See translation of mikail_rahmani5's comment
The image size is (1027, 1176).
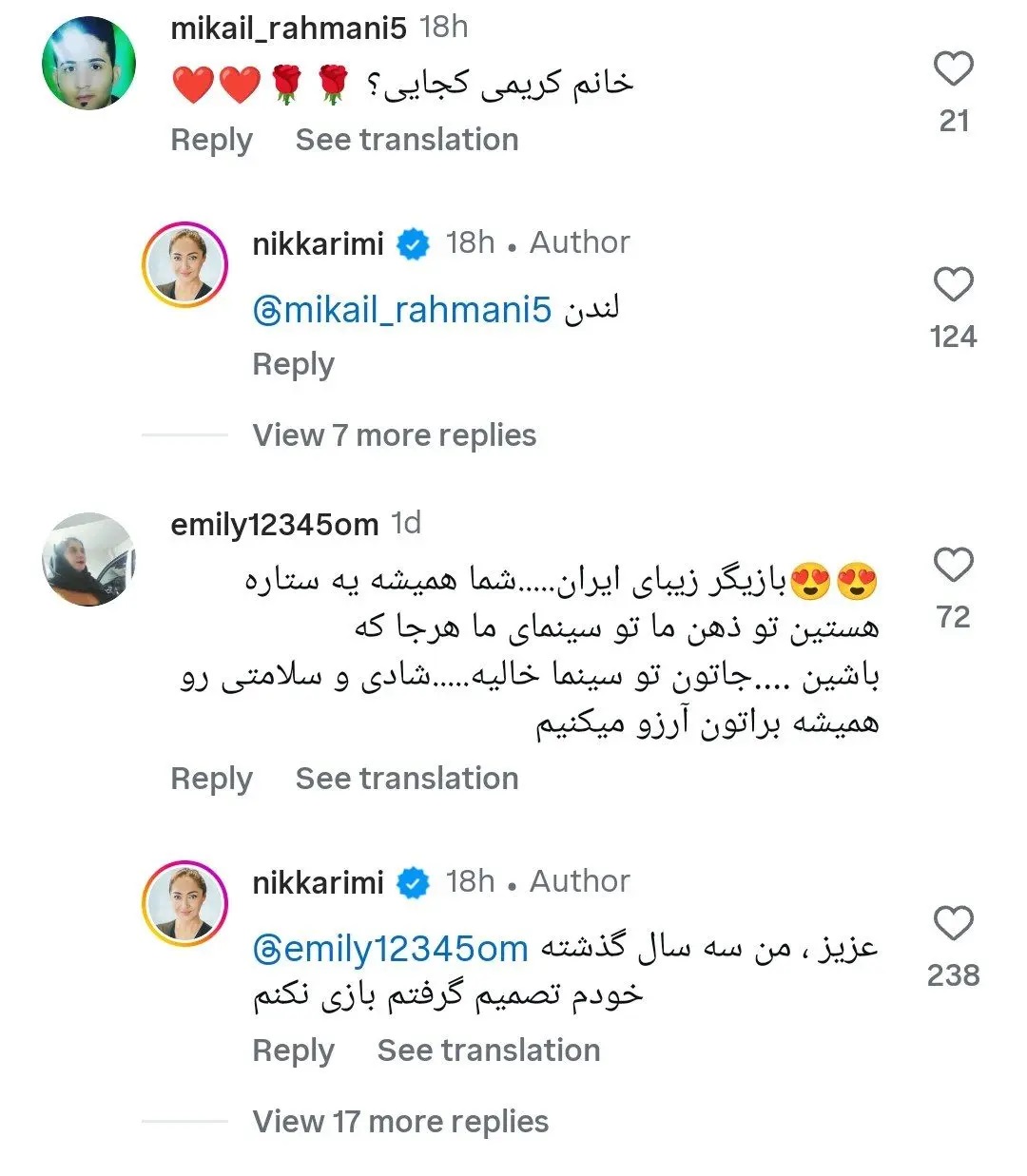pos(406,140)
